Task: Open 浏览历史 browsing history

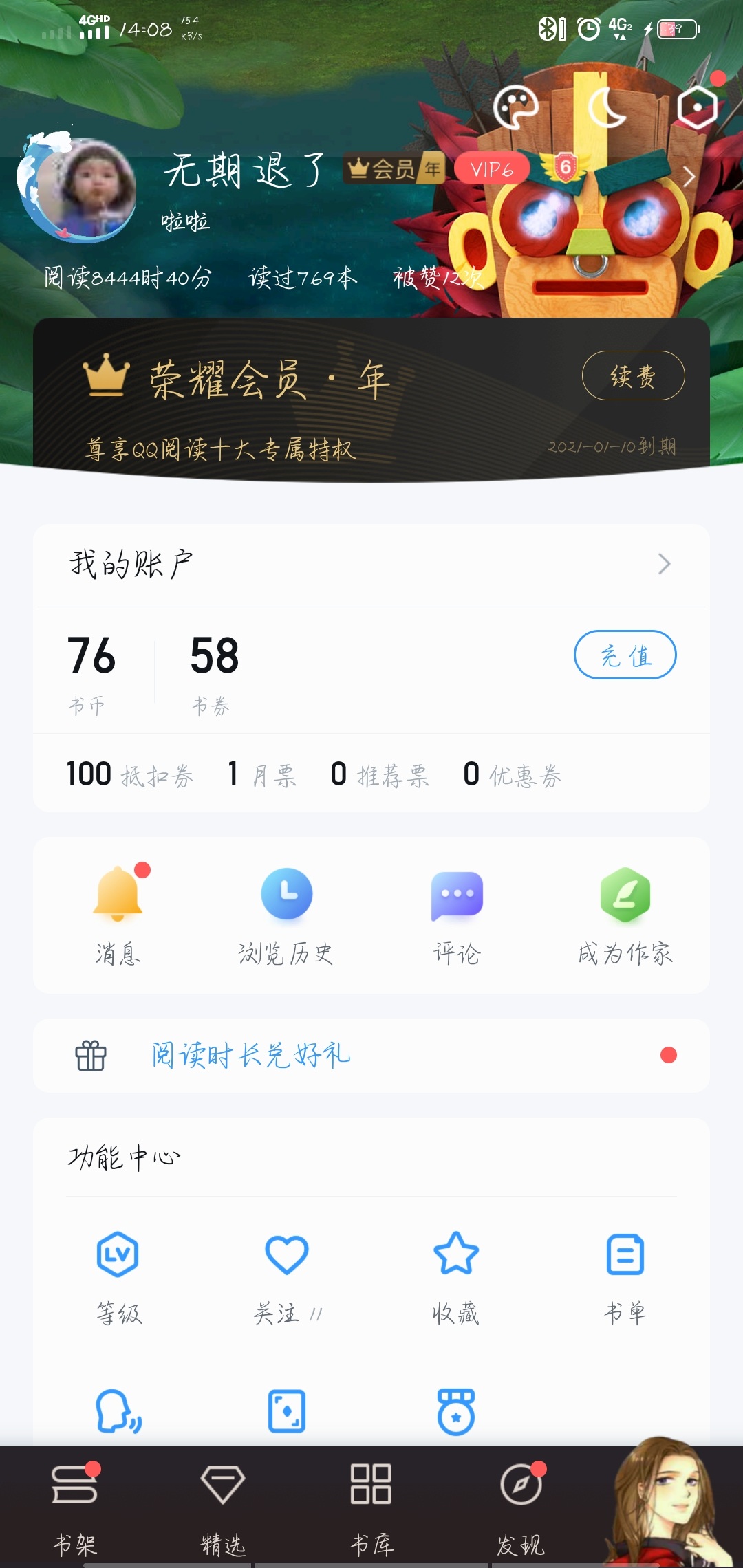Action: 286,915
